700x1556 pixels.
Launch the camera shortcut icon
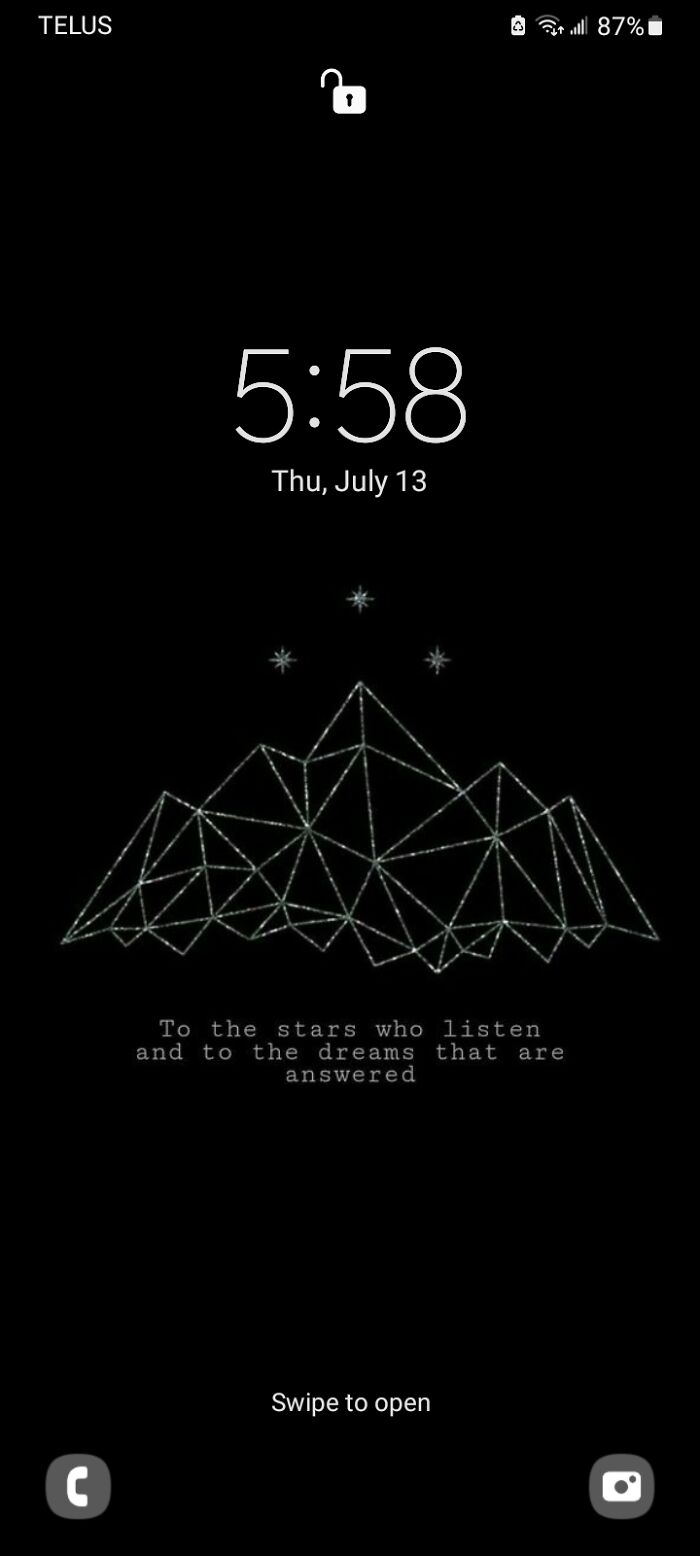point(621,1485)
